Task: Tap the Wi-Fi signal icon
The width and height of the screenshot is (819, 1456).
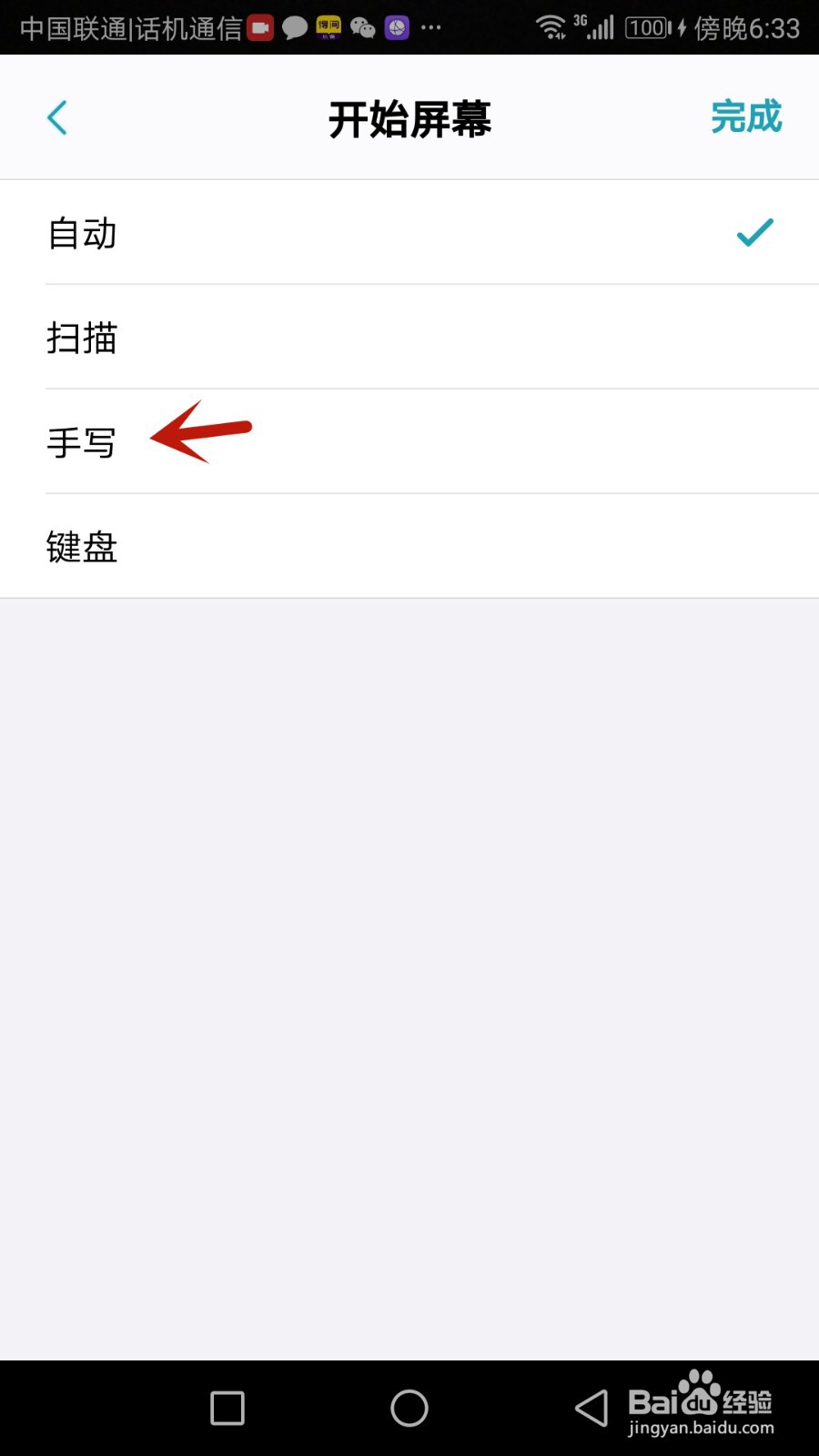Action: coord(551,25)
